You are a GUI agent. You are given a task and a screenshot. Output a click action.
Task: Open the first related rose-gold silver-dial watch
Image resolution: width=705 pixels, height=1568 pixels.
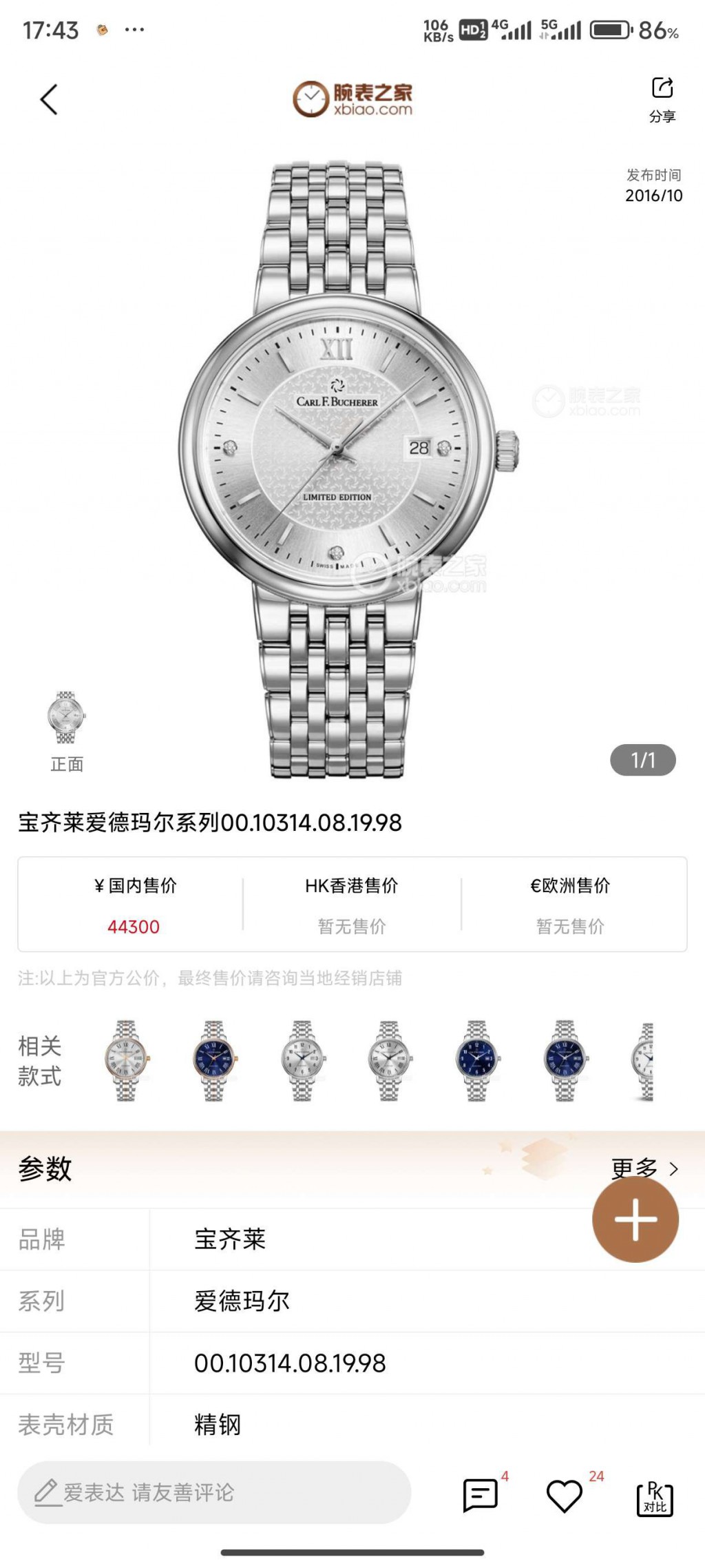coord(127,1061)
